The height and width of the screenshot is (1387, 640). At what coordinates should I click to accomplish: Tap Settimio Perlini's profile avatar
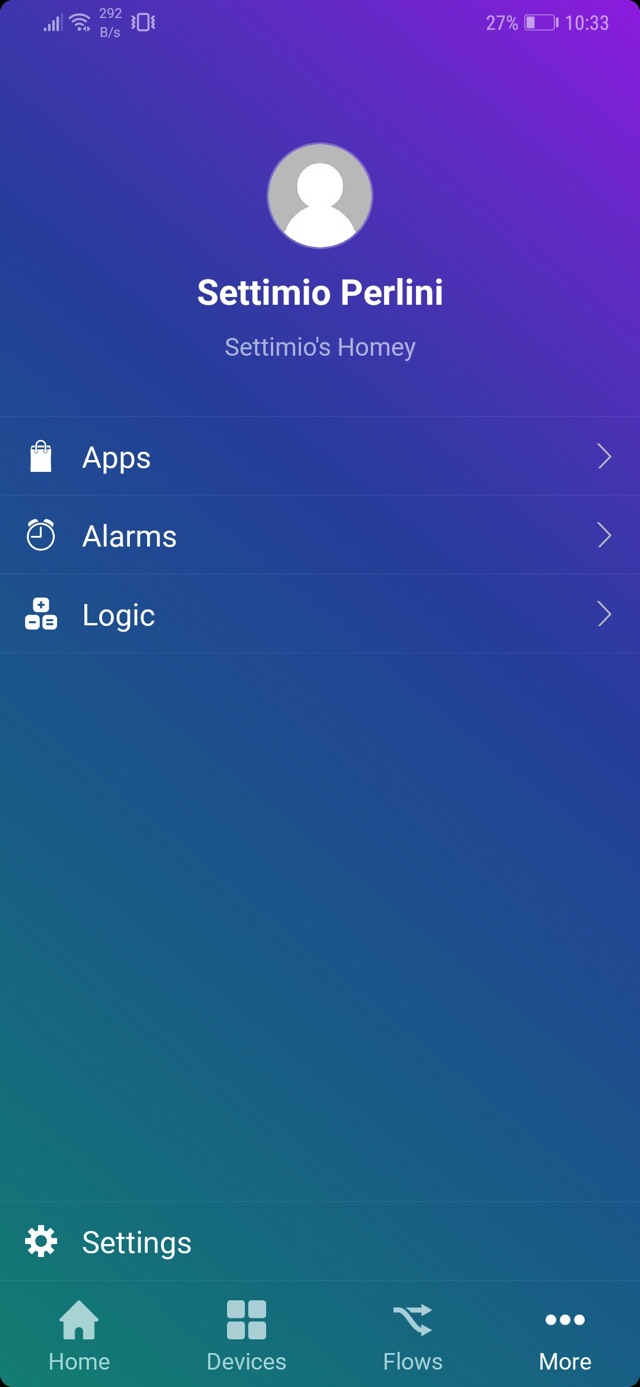[x=320, y=195]
